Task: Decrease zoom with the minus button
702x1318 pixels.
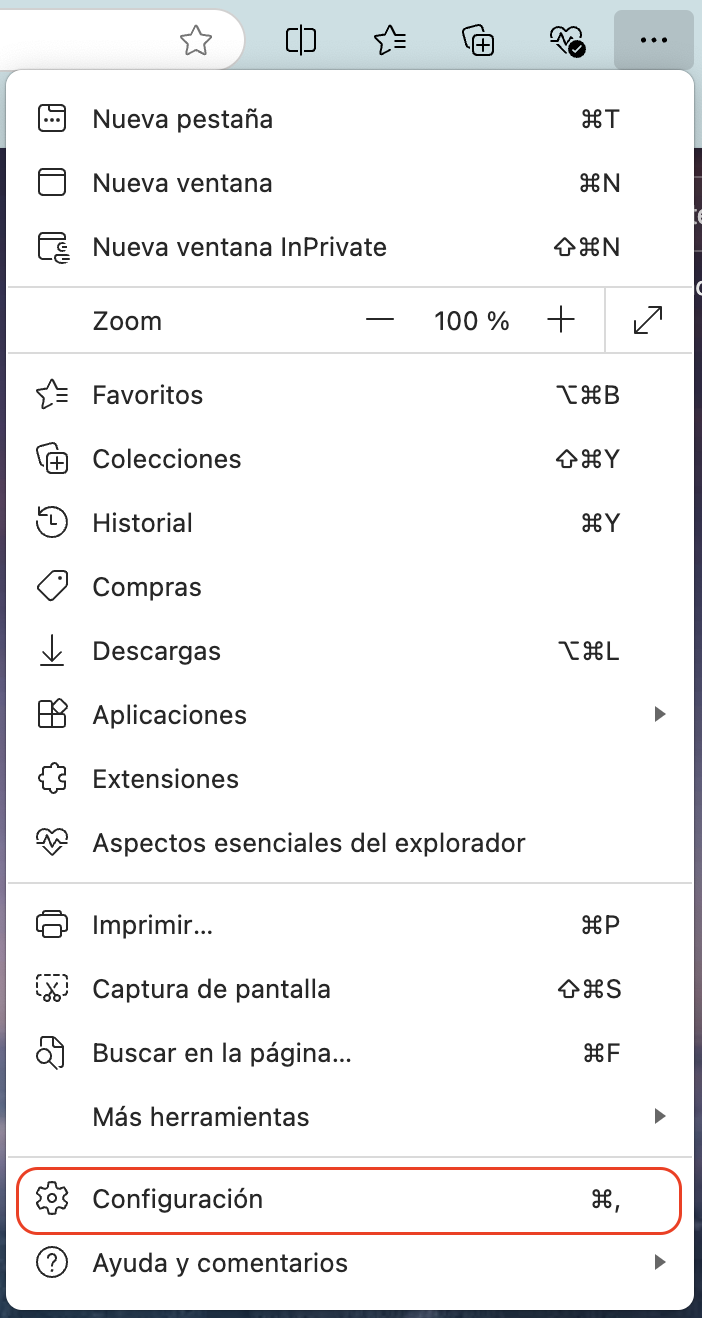Action: tap(380, 321)
